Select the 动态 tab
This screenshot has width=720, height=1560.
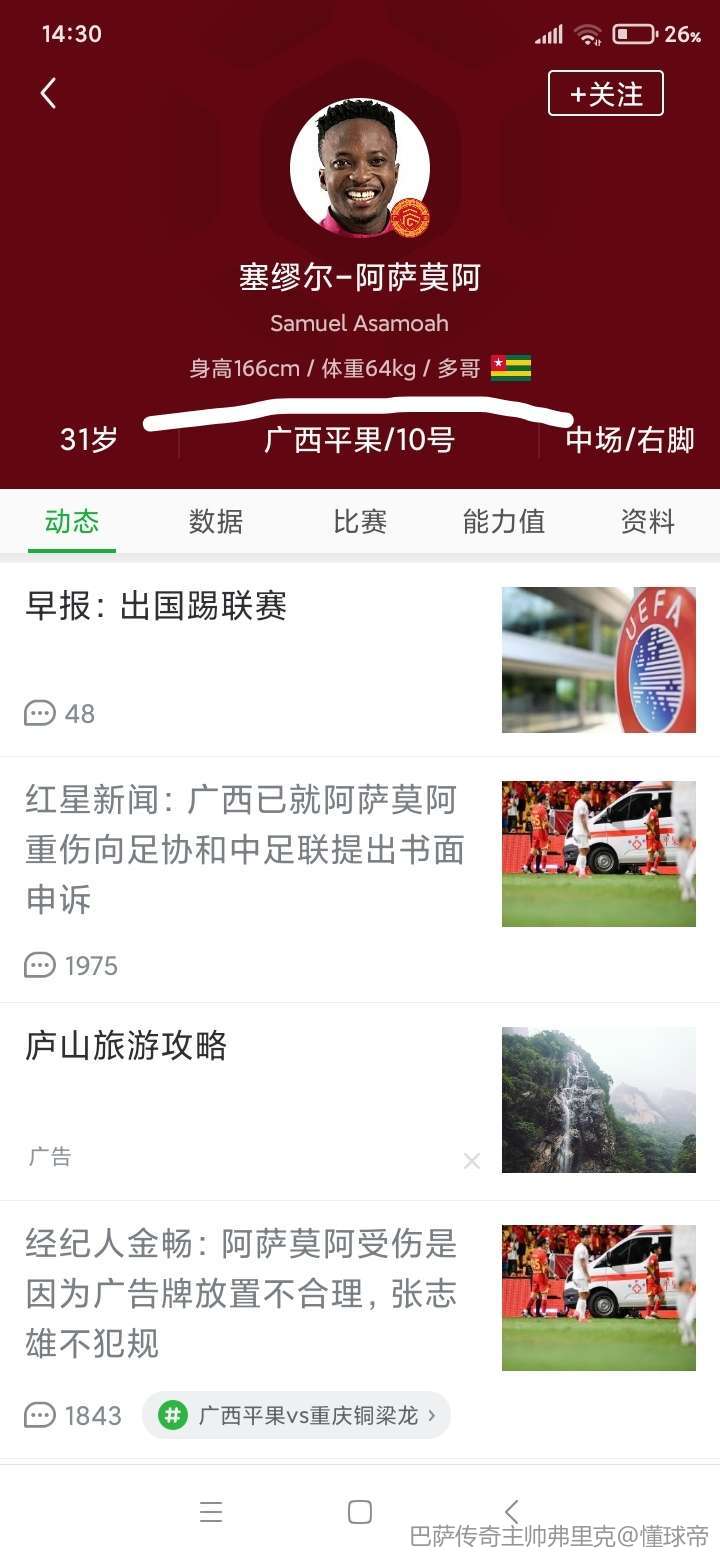click(72, 521)
